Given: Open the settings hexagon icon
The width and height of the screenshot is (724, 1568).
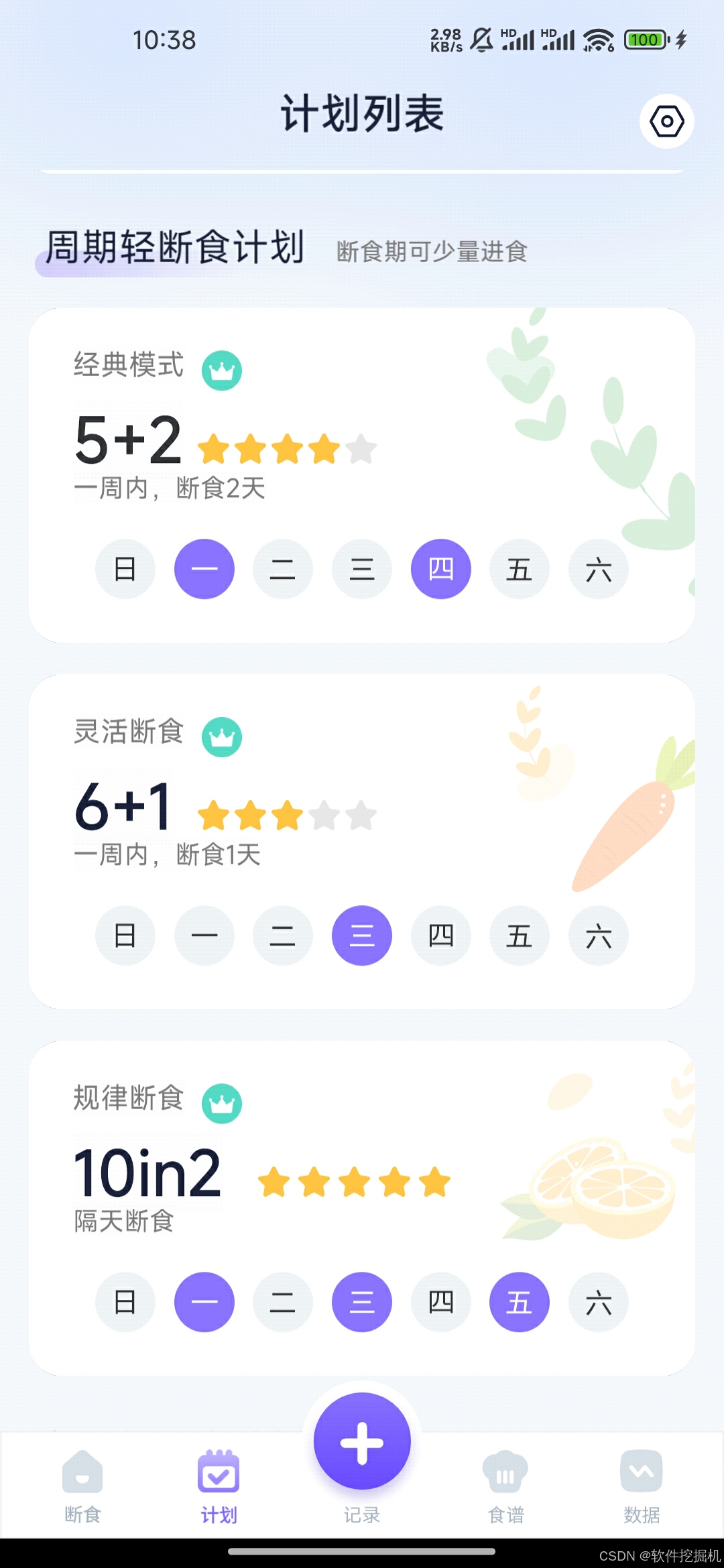Looking at the screenshot, I should point(666,121).
